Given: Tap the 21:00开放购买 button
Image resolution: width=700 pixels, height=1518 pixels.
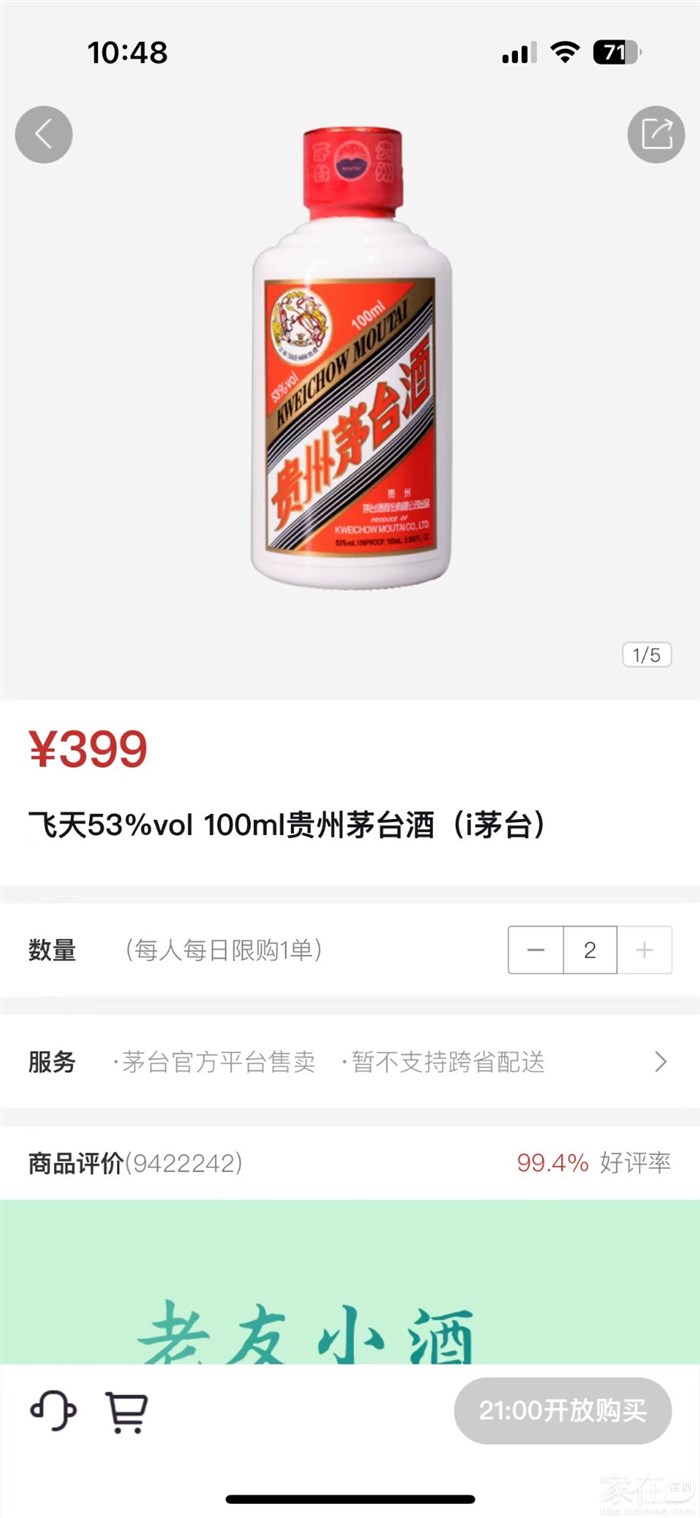Looking at the screenshot, I should tap(562, 1411).
